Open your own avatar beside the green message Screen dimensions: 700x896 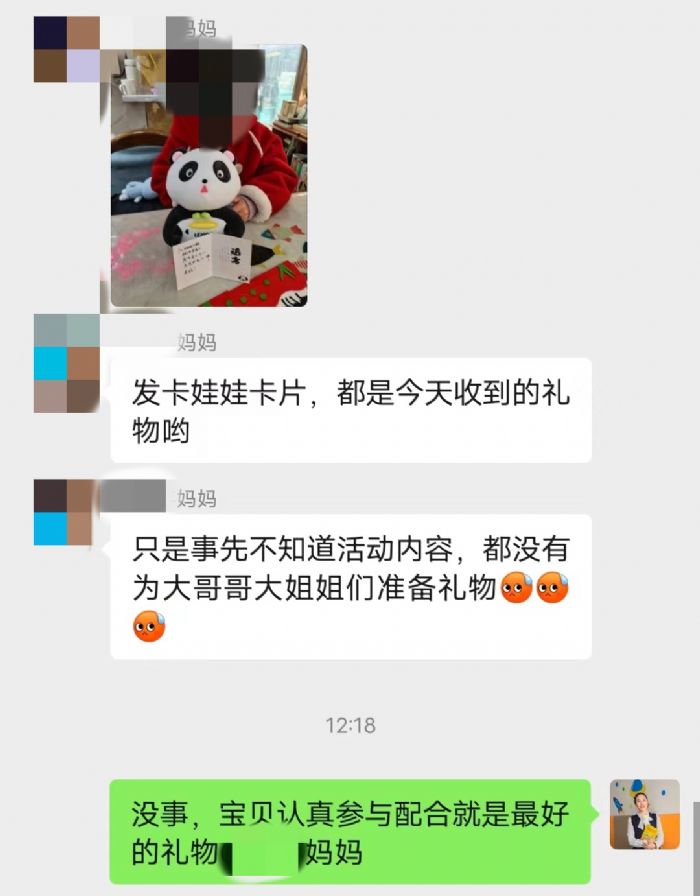pyautogui.click(x=644, y=814)
